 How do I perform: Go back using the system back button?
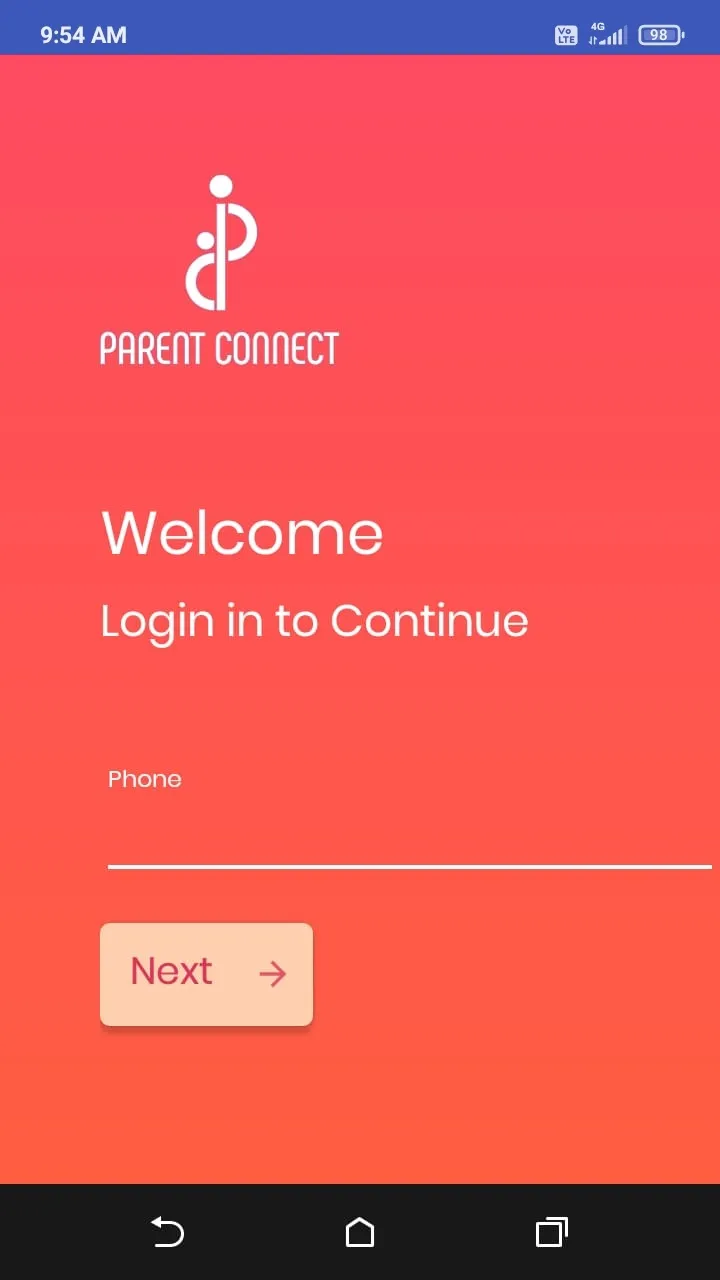167,1232
